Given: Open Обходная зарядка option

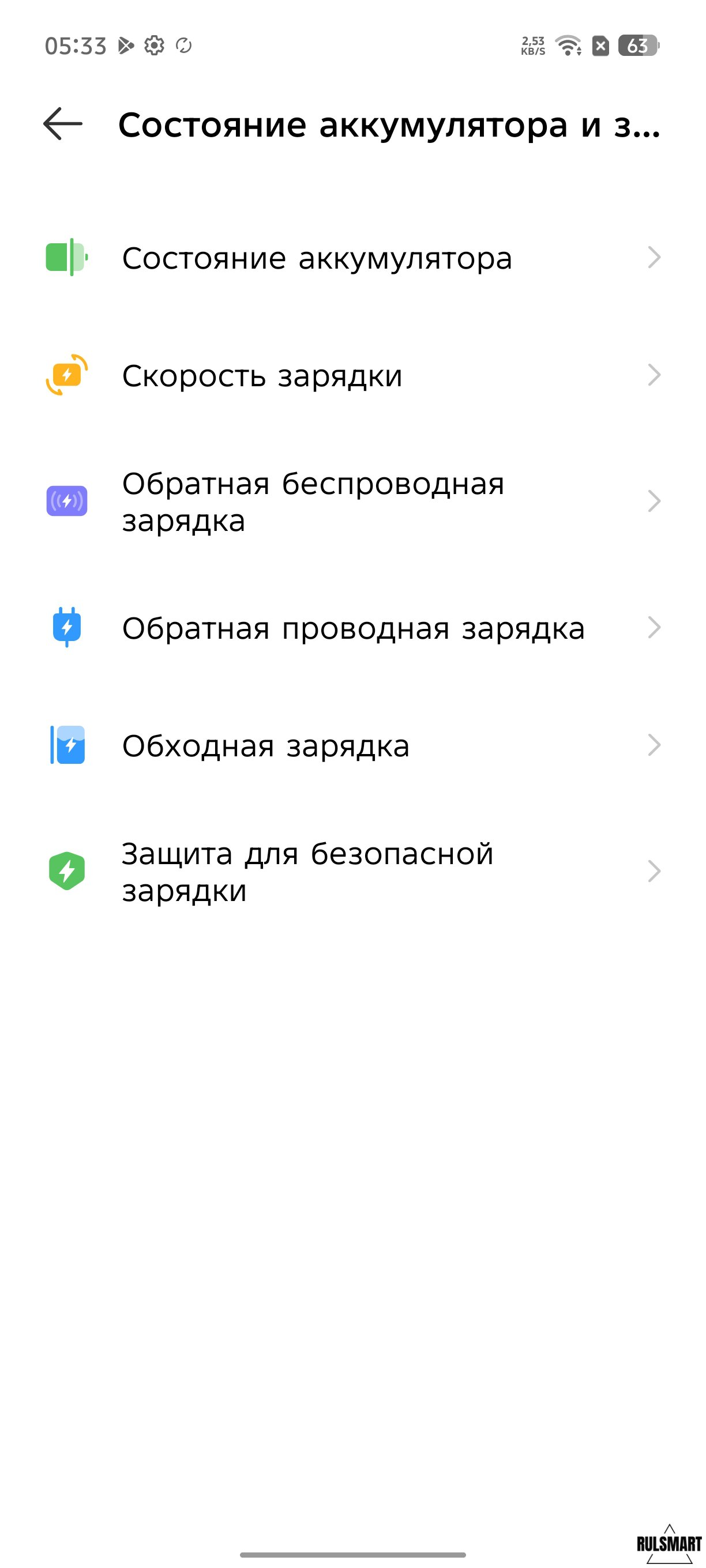Looking at the screenshot, I should click(x=265, y=745).
